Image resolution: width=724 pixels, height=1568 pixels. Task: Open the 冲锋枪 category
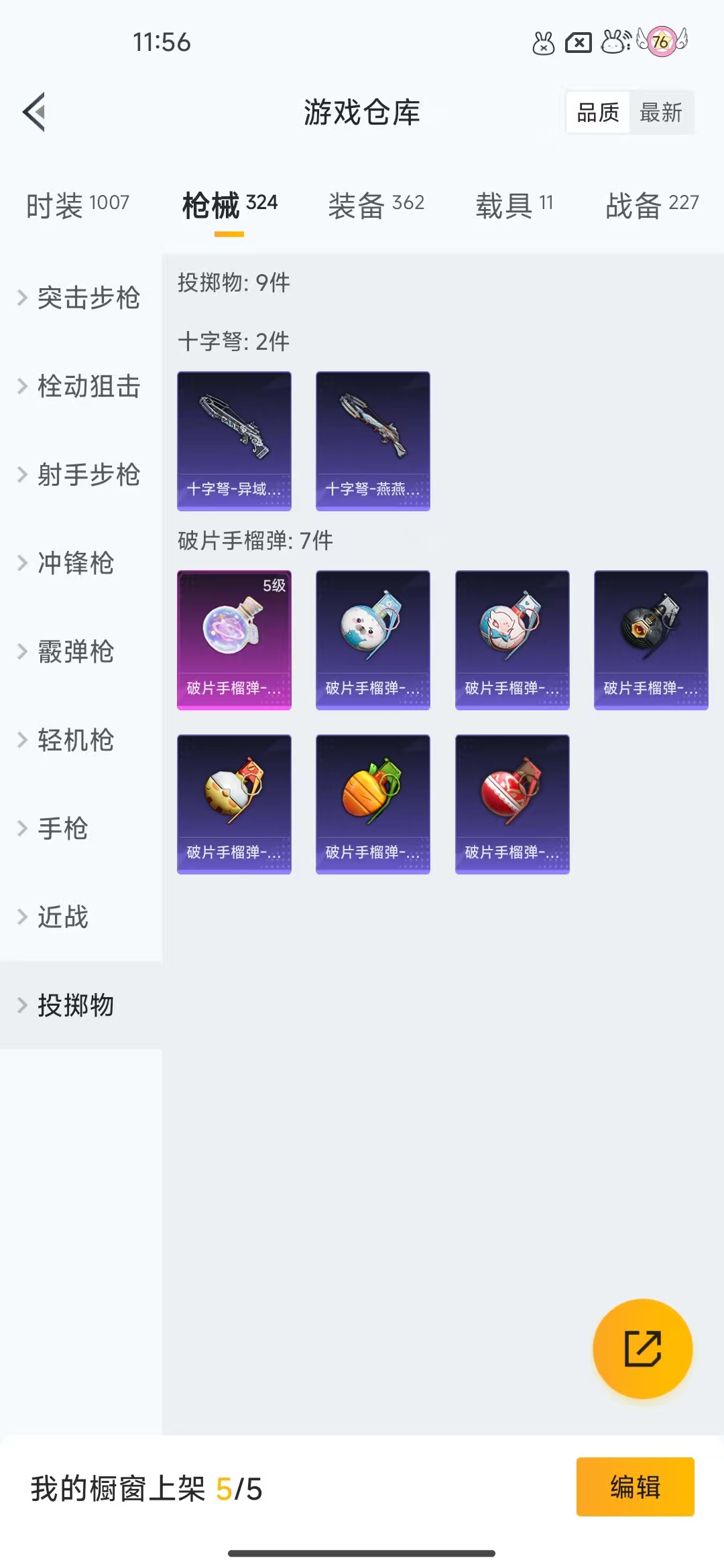pos(80,563)
